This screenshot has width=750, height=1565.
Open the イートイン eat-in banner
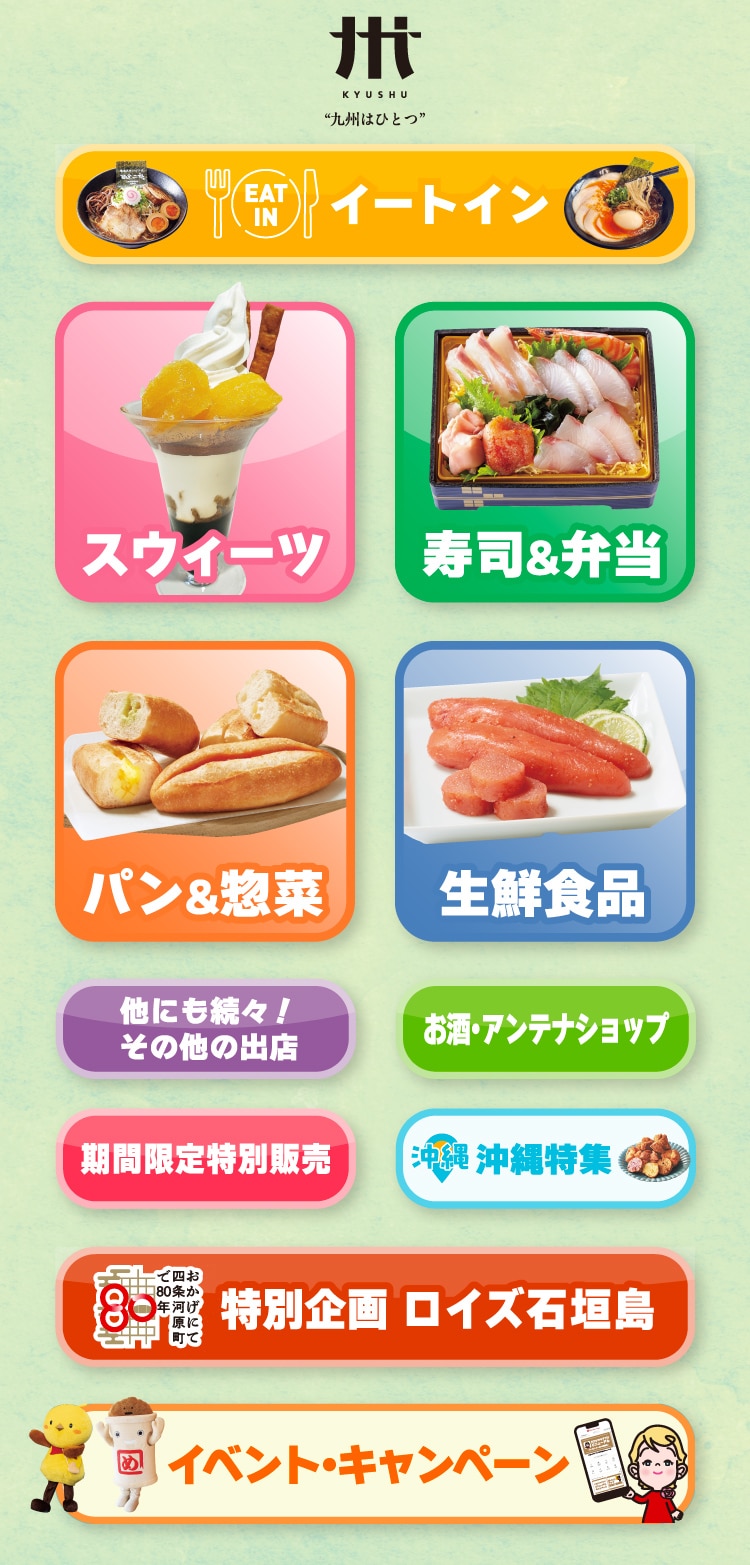point(375,204)
